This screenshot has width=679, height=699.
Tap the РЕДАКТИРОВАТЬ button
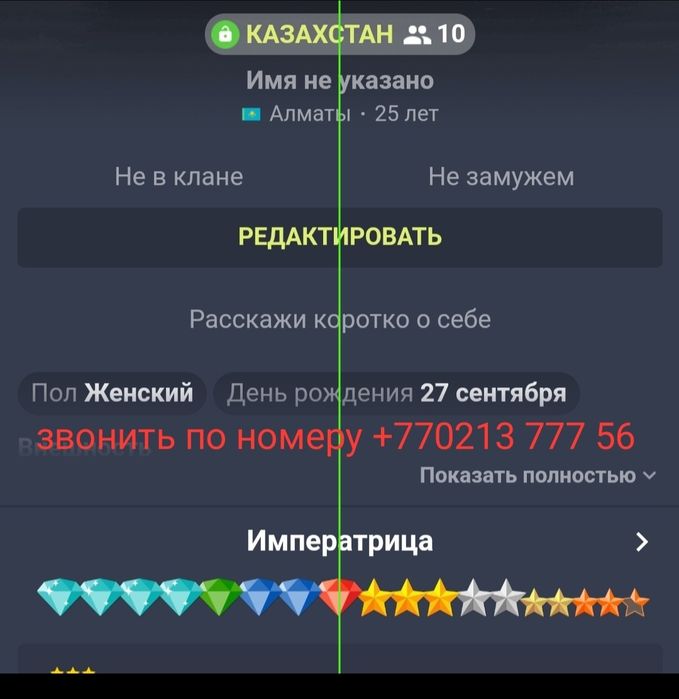339,237
